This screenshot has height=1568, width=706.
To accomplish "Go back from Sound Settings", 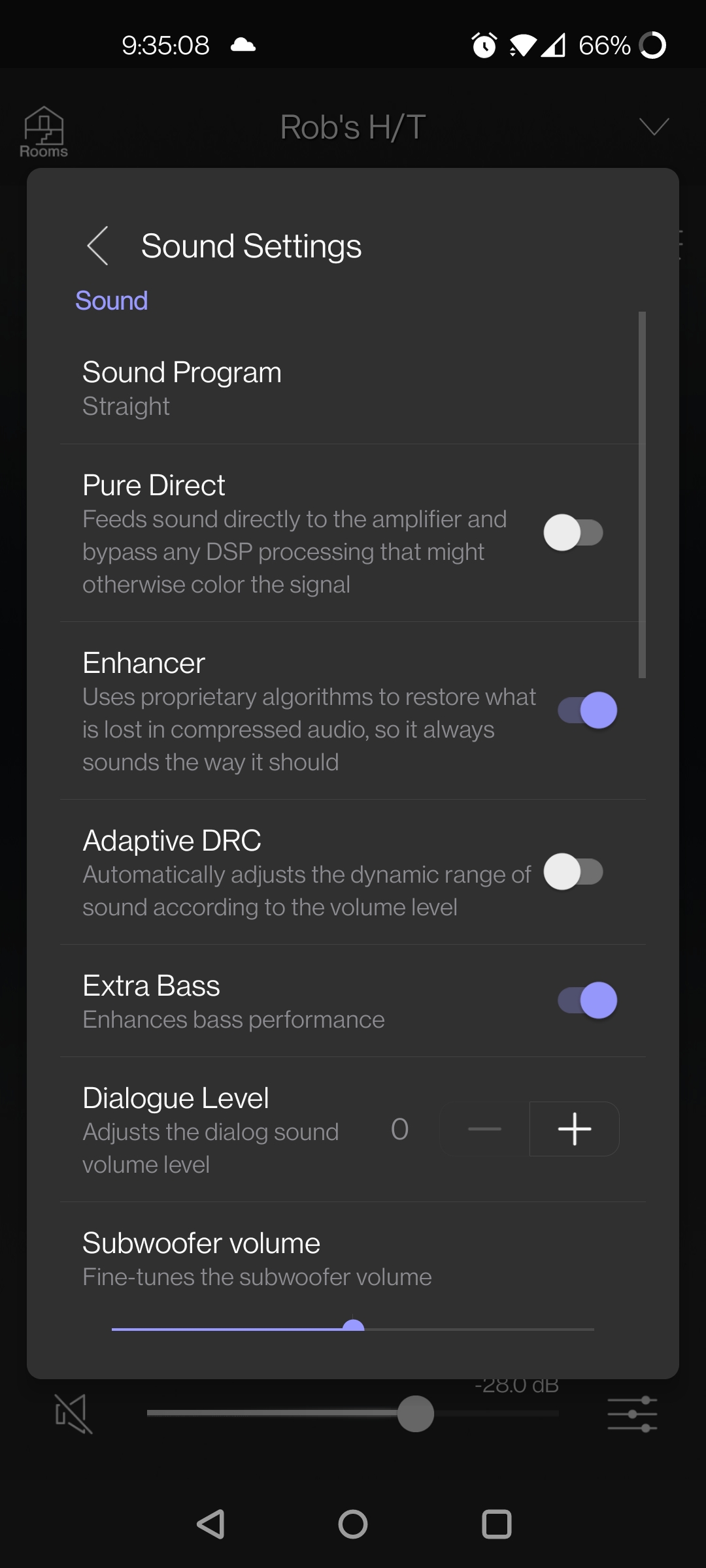I will pyautogui.click(x=97, y=246).
